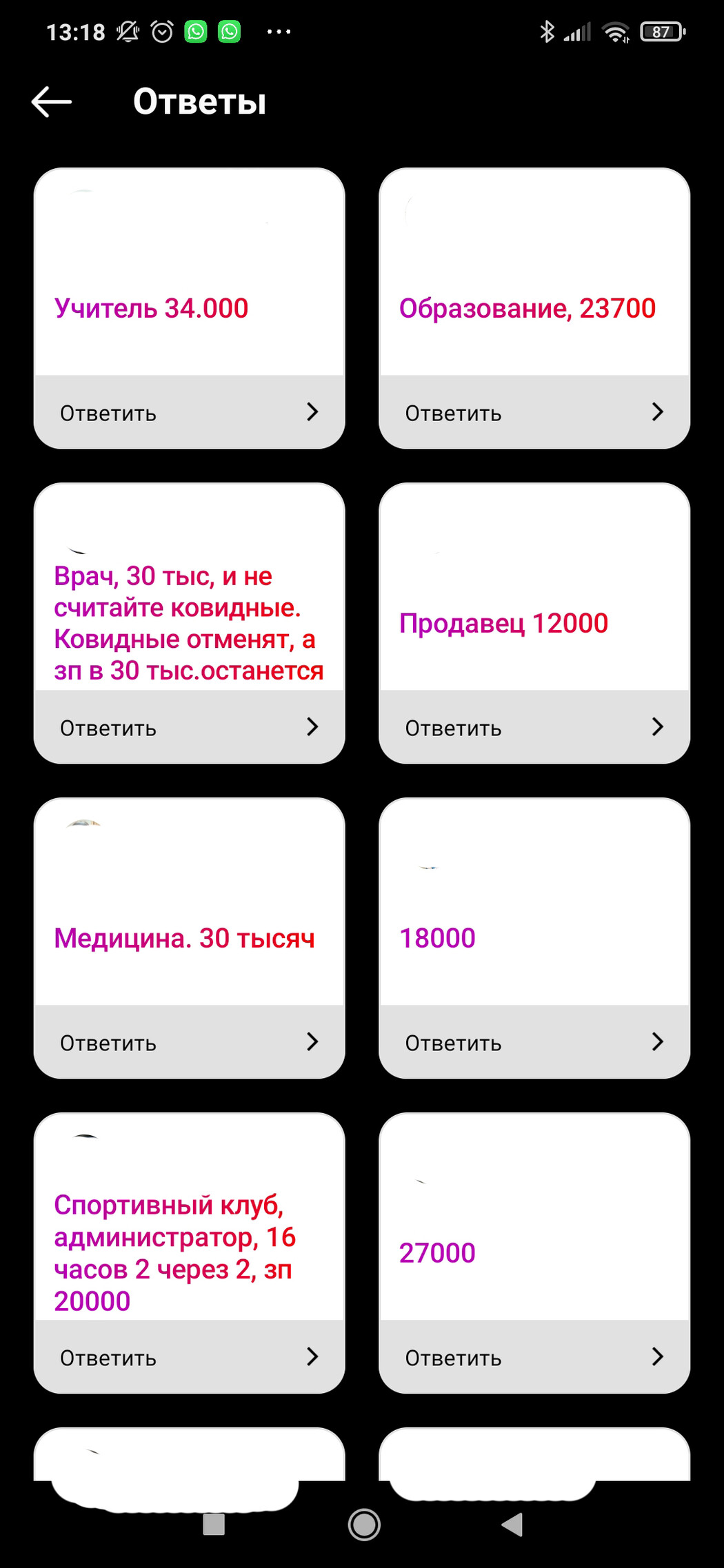Tap the system home button
This screenshot has height=1568, width=724.
pyautogui.click(x=364, y=1524)
